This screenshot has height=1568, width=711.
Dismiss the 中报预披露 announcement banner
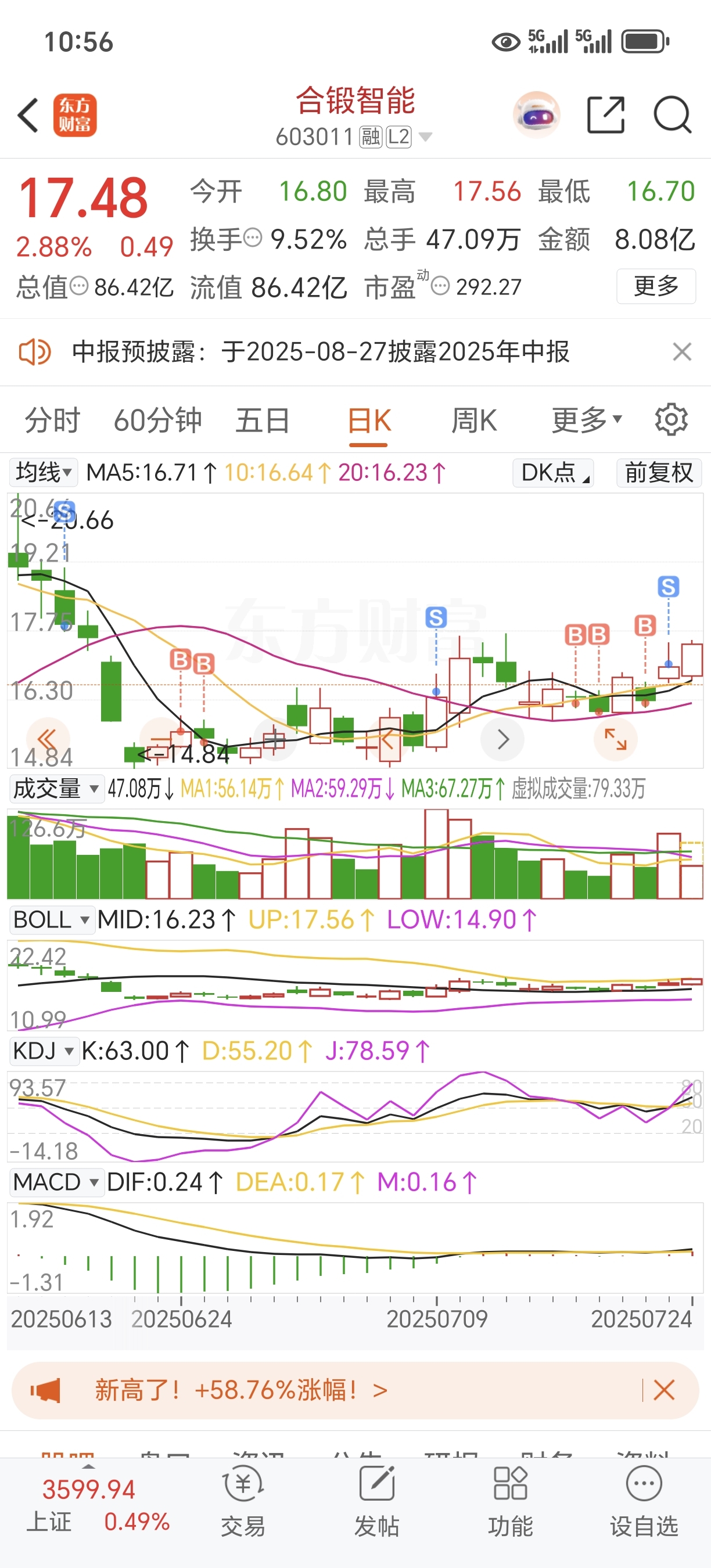pyautogui.click(x=682, y=352)
